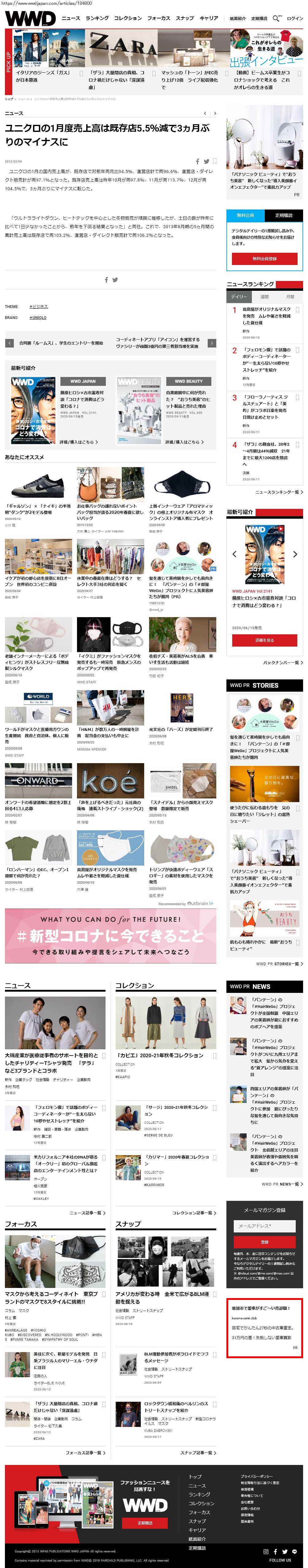Open the バックナンバー一覧 link
The height and width of the screenshot is (1568, 308).
tap(283, 662)
